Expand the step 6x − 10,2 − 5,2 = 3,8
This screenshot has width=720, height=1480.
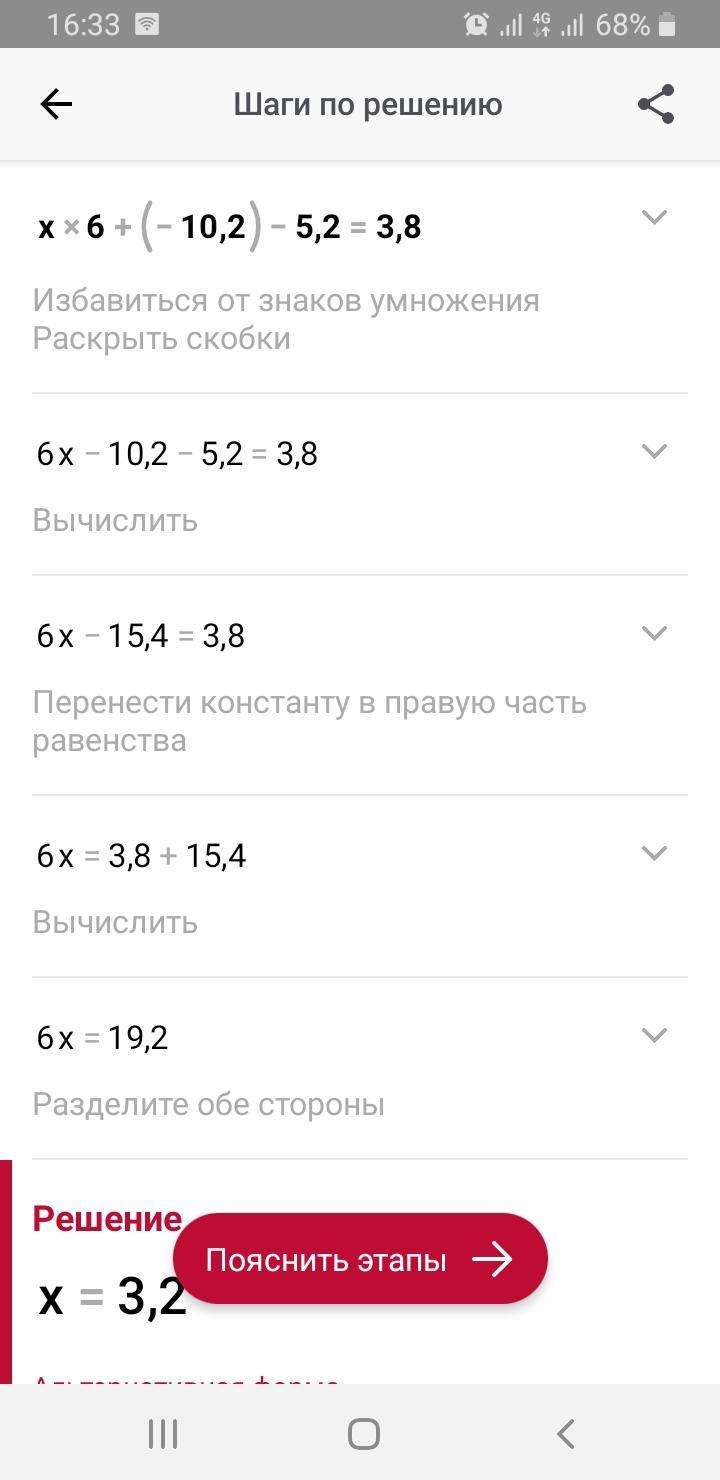[x=654, y=451]
